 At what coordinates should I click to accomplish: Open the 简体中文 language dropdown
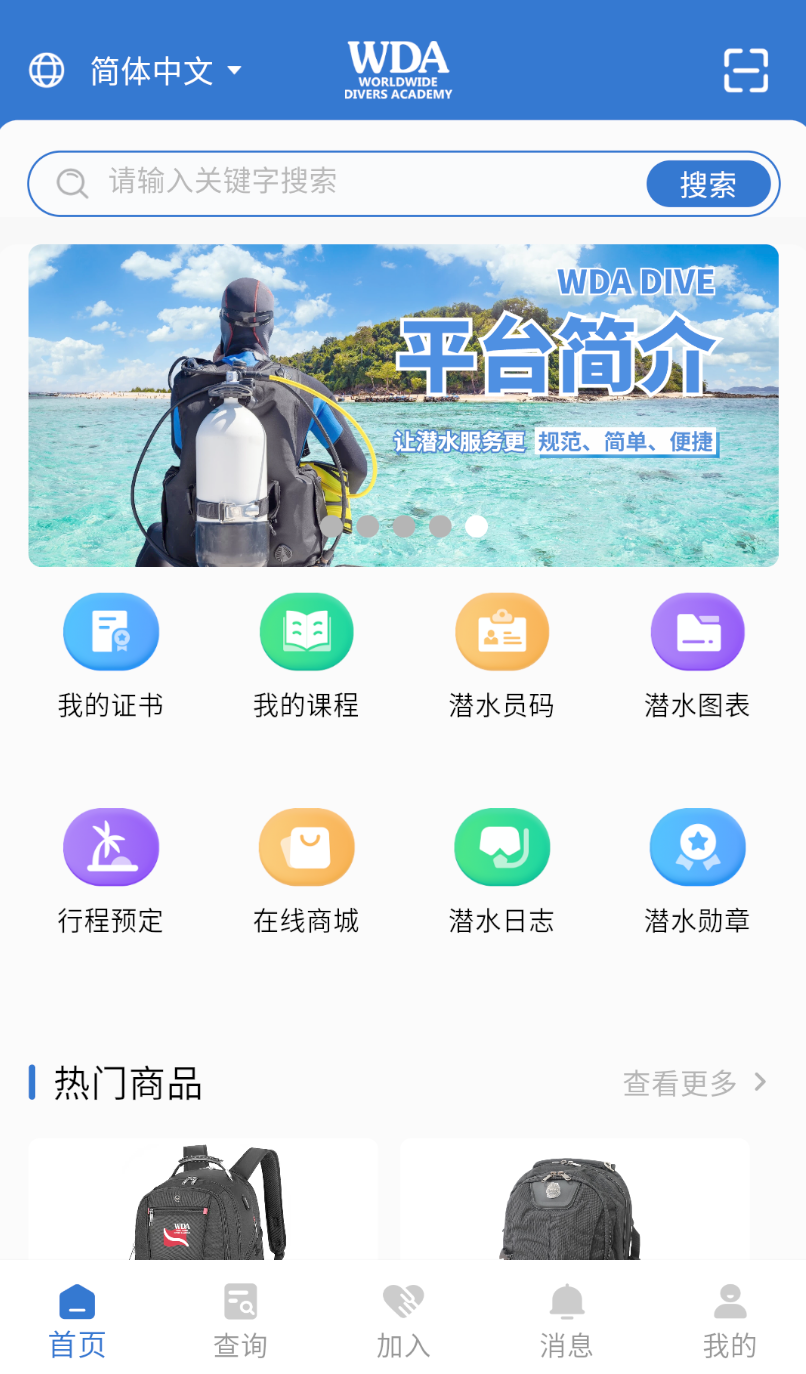(x=136, y=70)
